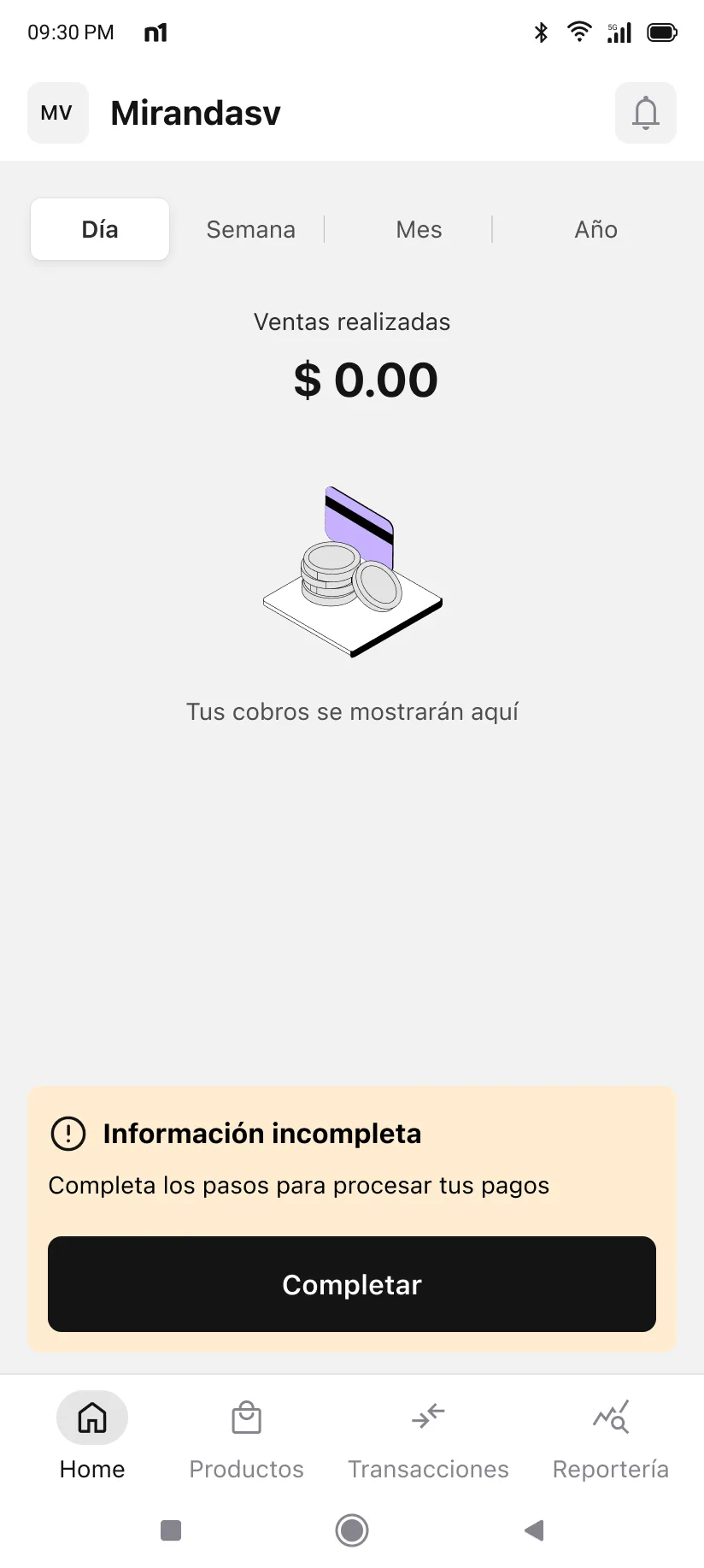The height and width of the screenshot is (1568, 704).
Task: Open recent apps with the square button
Action: pos(171,1530)
